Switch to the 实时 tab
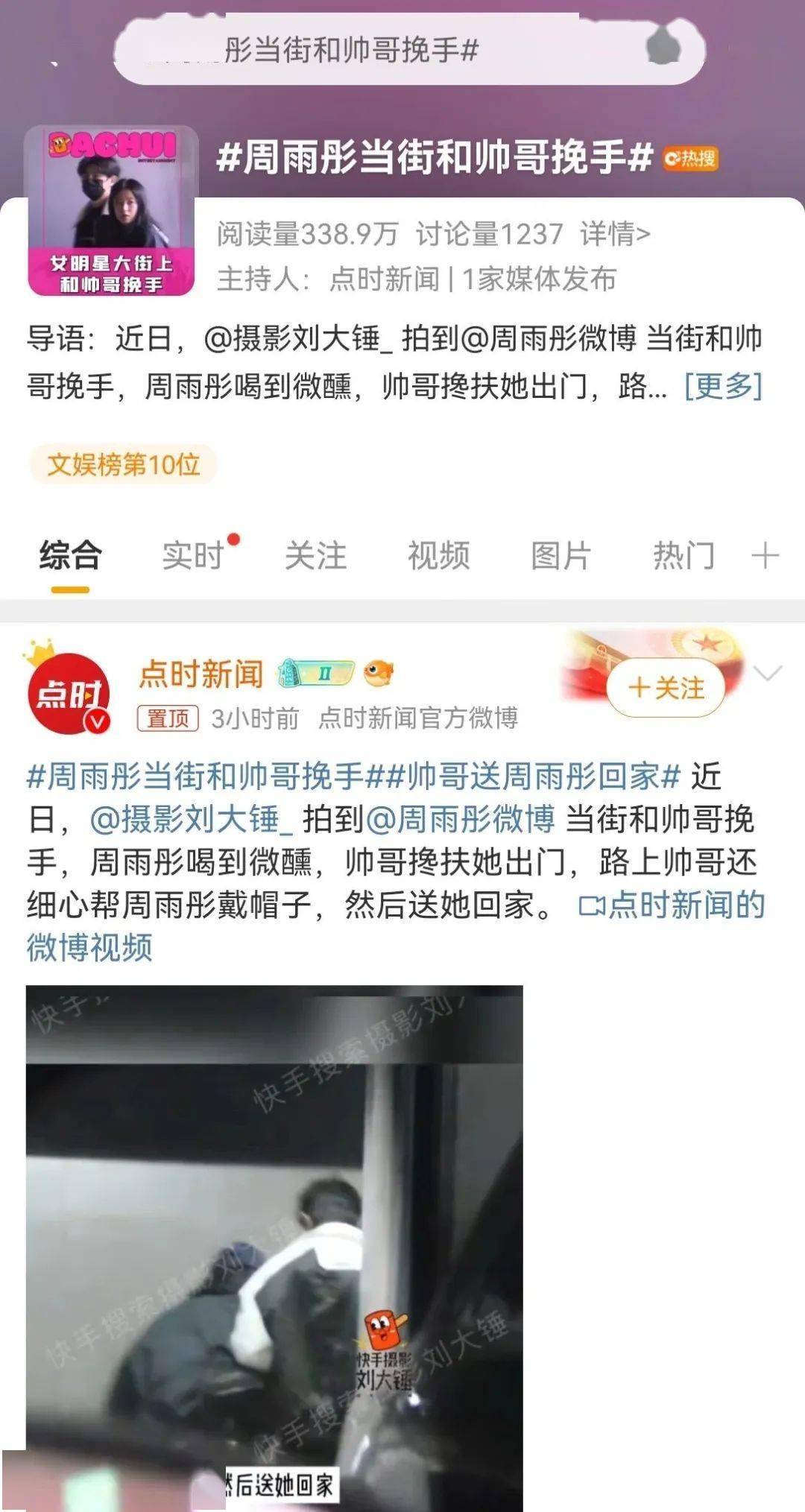The width and height of the screenshot is (805, 1512). point(193,556)
